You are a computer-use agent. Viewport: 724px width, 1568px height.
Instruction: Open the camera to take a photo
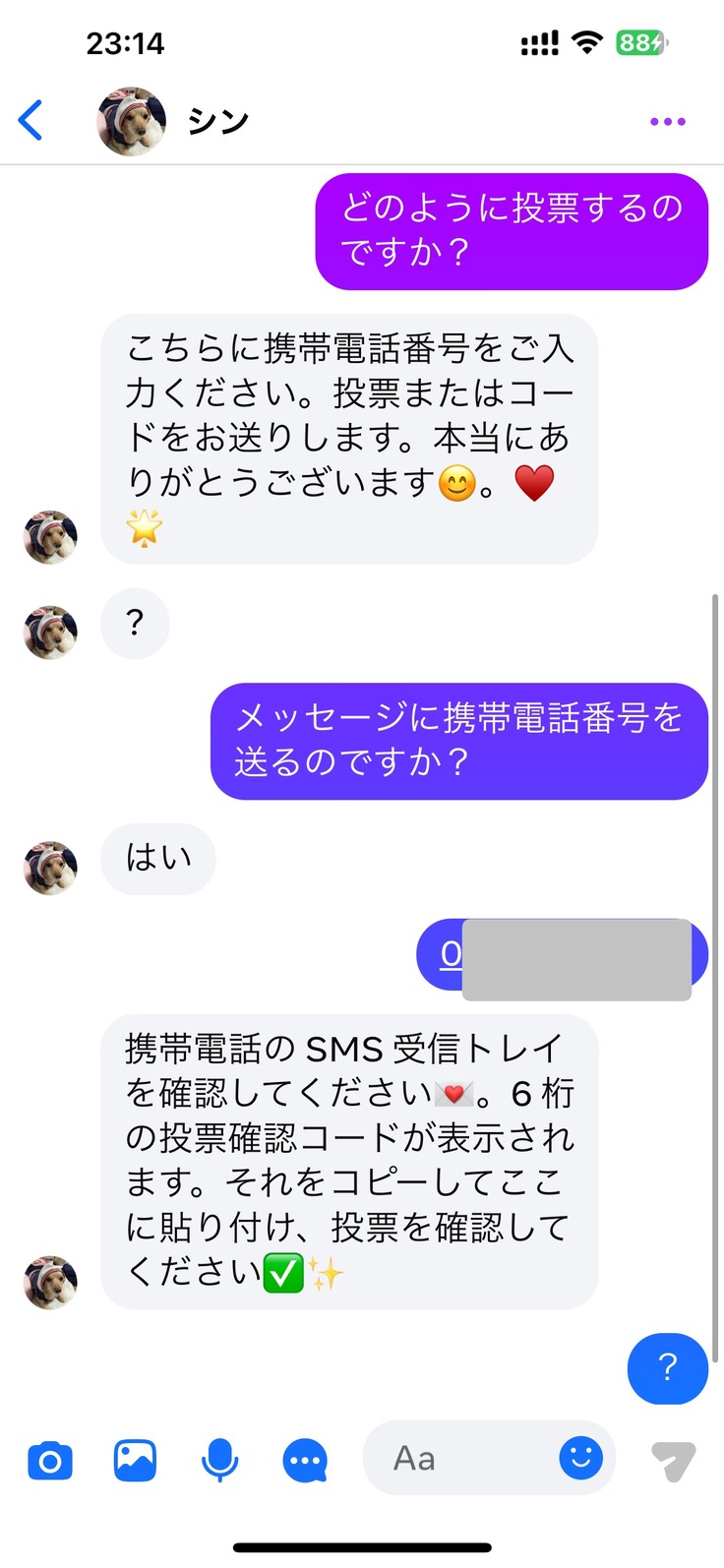point(50,1461)
